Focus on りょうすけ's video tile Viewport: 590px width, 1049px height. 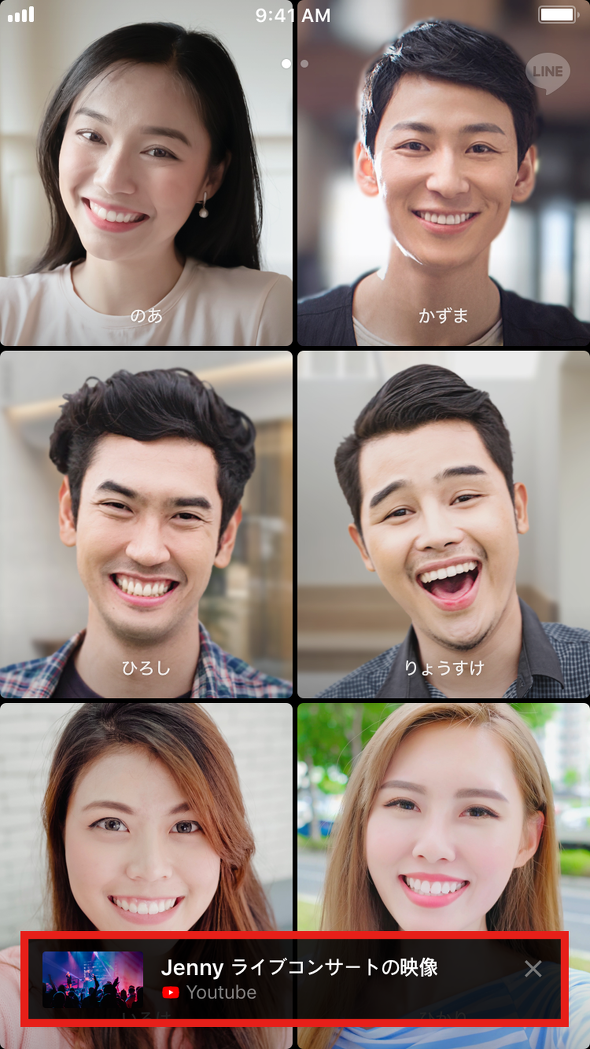(444, 524)
